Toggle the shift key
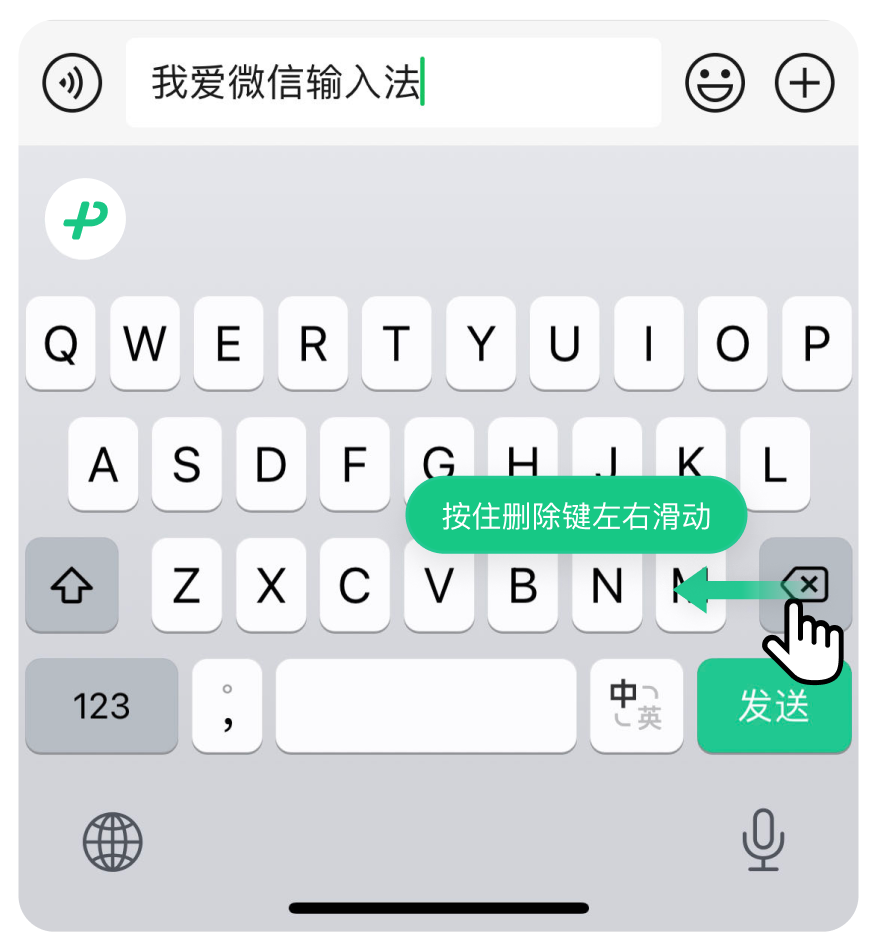Image resolution: width=877 pixels, height=949 pixels. [x=71, y=586]
